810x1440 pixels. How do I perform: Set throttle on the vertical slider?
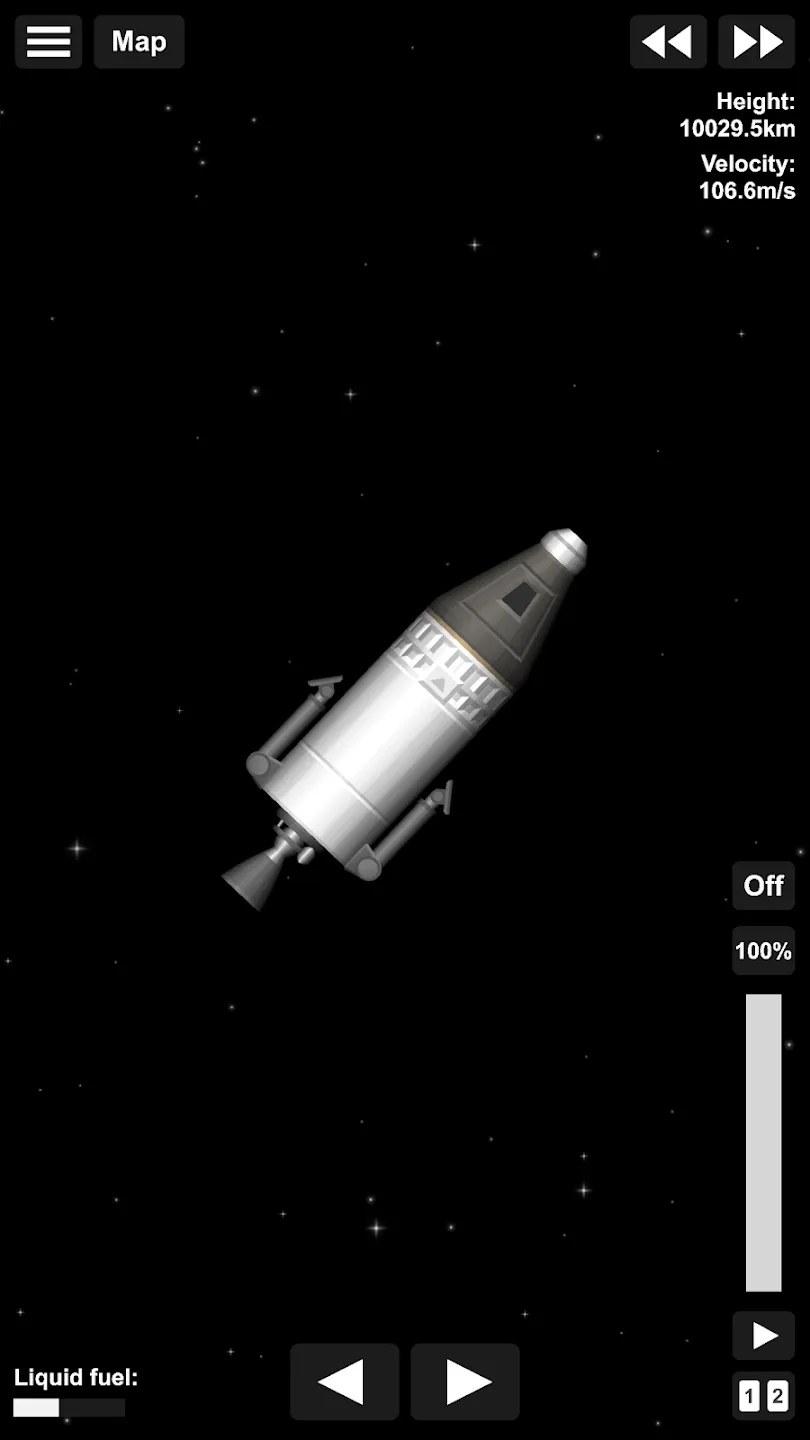[x=763, y=1142]
